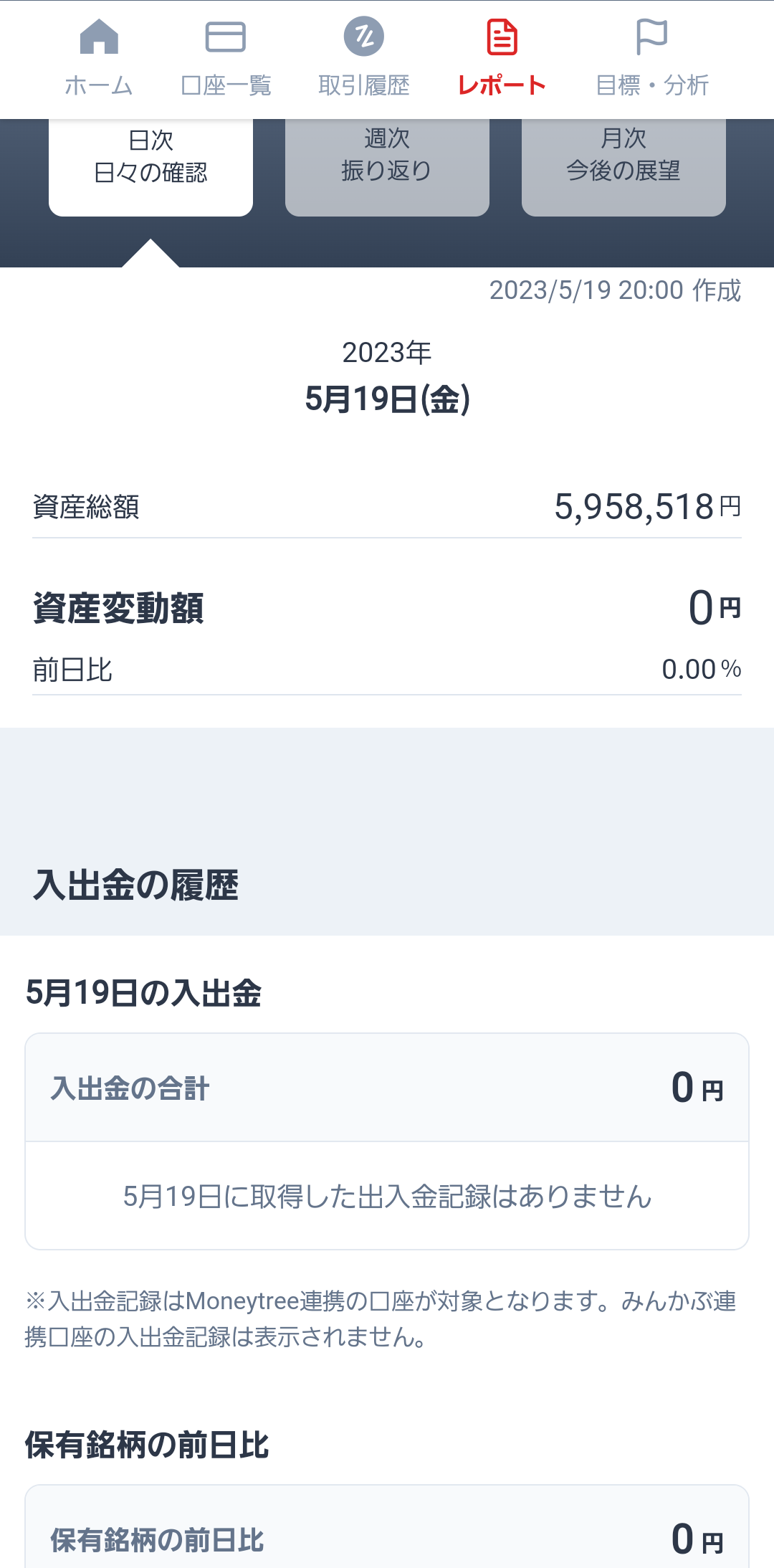Image resolution: width=774 pixels, height=1568 pixels.
Task: Select the レポート tab
Action: tap(502, 59)
